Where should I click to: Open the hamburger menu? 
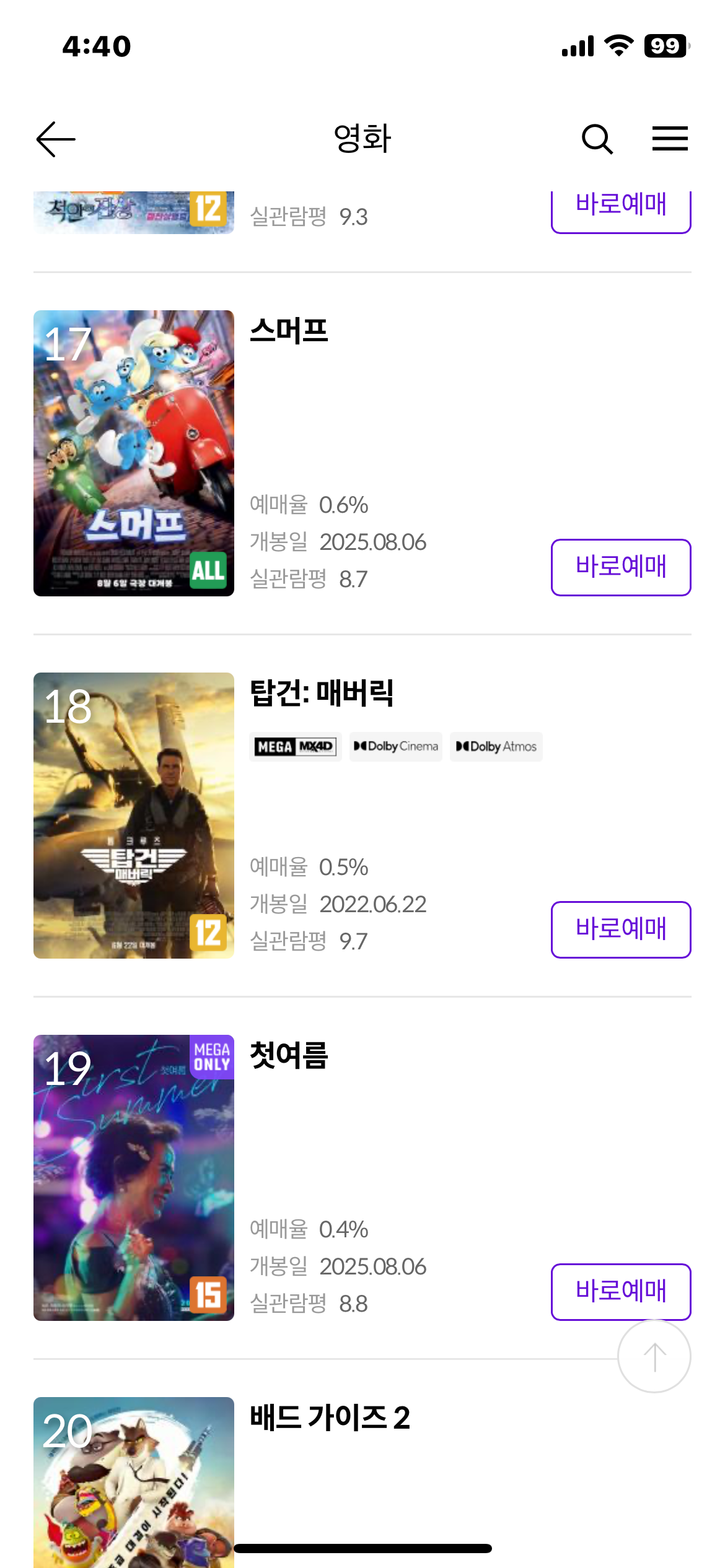click(x=670, y=139)
